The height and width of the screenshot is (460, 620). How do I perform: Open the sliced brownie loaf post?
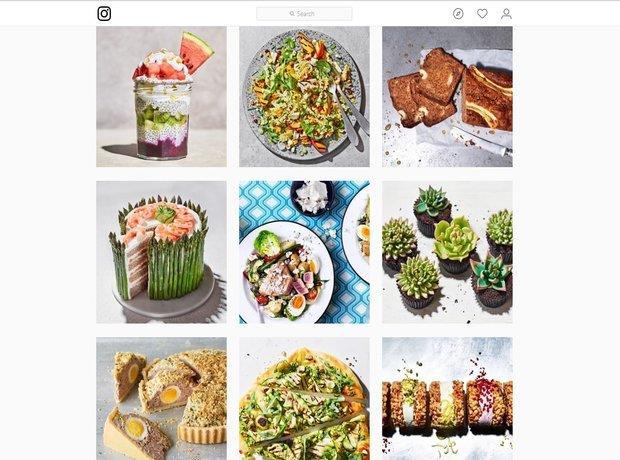pyautogui.click(x=447, y=96)
